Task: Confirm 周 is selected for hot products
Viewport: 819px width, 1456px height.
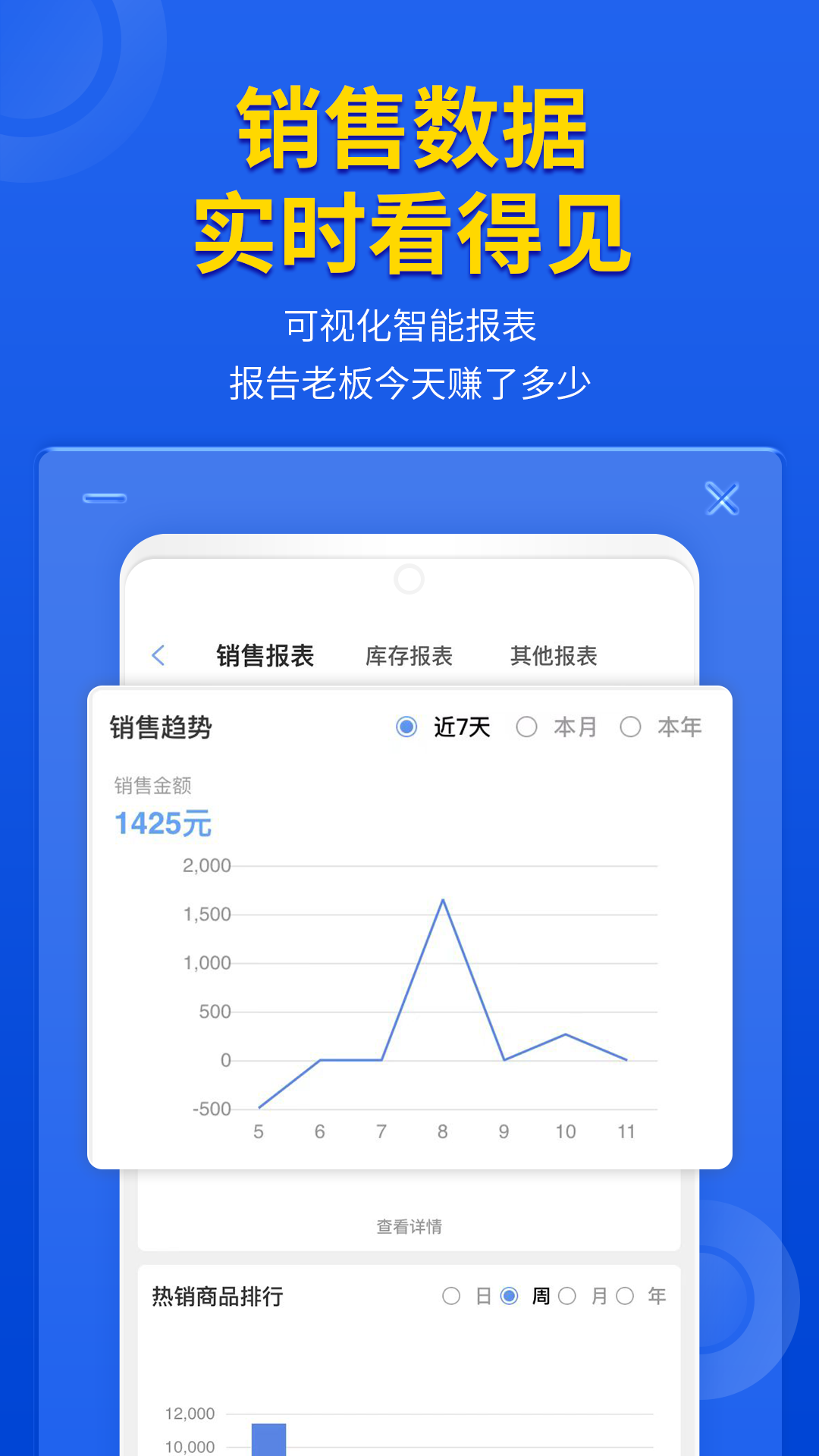Action: pos(509,1291)
